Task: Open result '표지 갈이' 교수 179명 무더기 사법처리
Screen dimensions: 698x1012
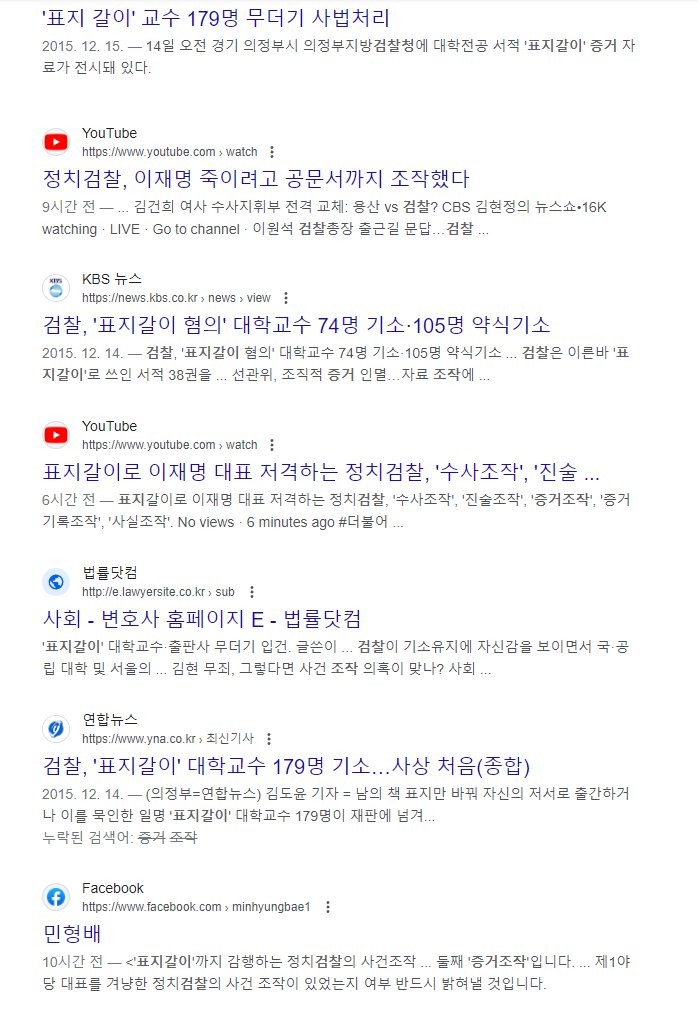Action: click(216, 18)
